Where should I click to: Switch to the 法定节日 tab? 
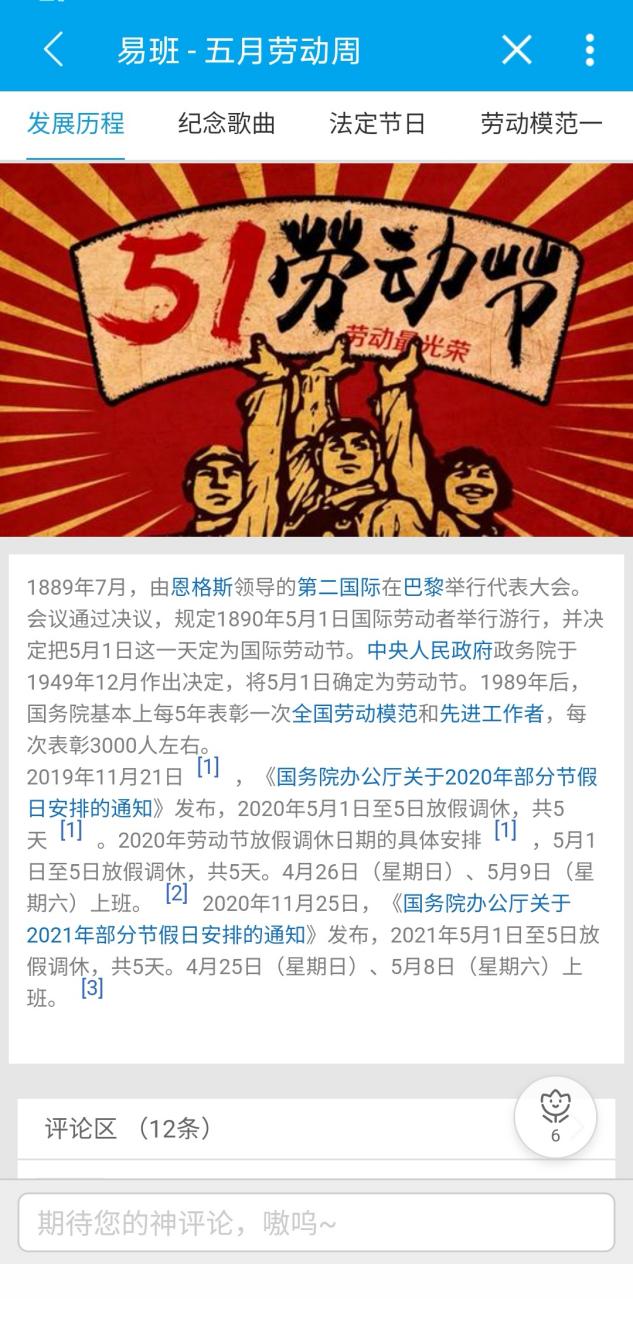coord(378,124)
